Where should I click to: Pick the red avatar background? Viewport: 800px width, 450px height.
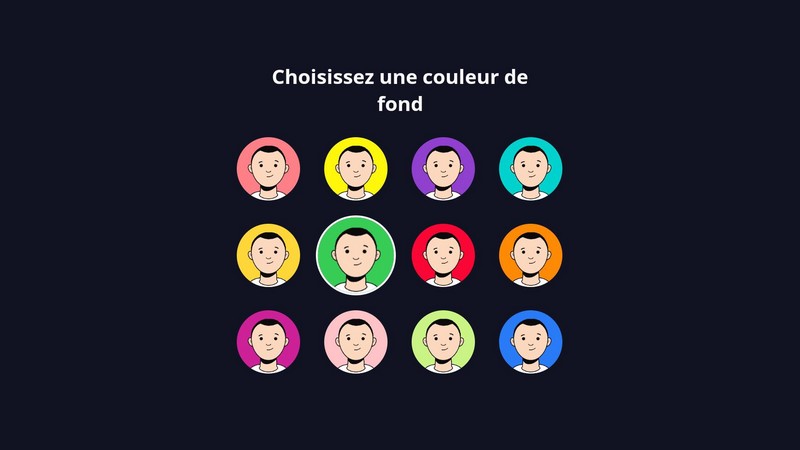tap(443, 255)
